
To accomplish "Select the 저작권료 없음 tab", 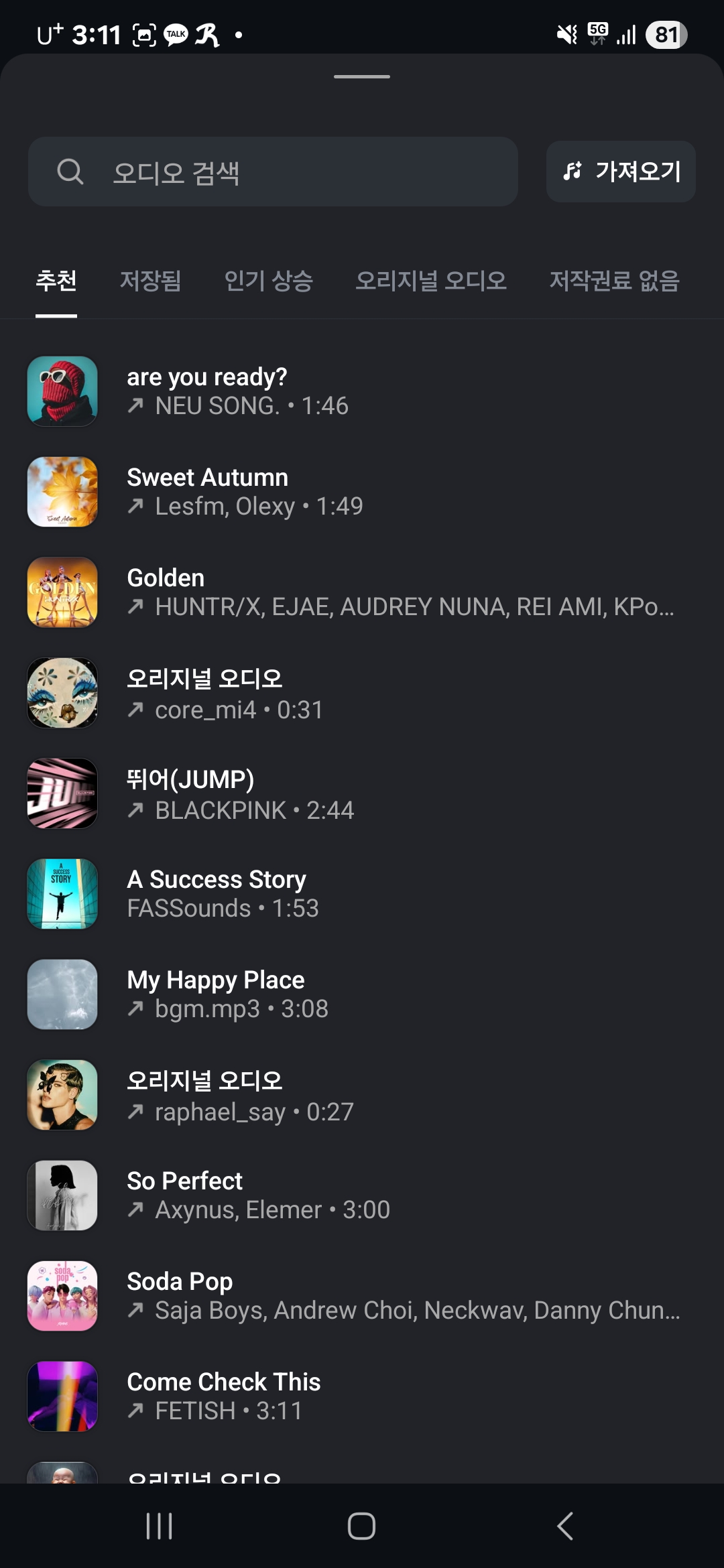I will (x=614, y=281).
